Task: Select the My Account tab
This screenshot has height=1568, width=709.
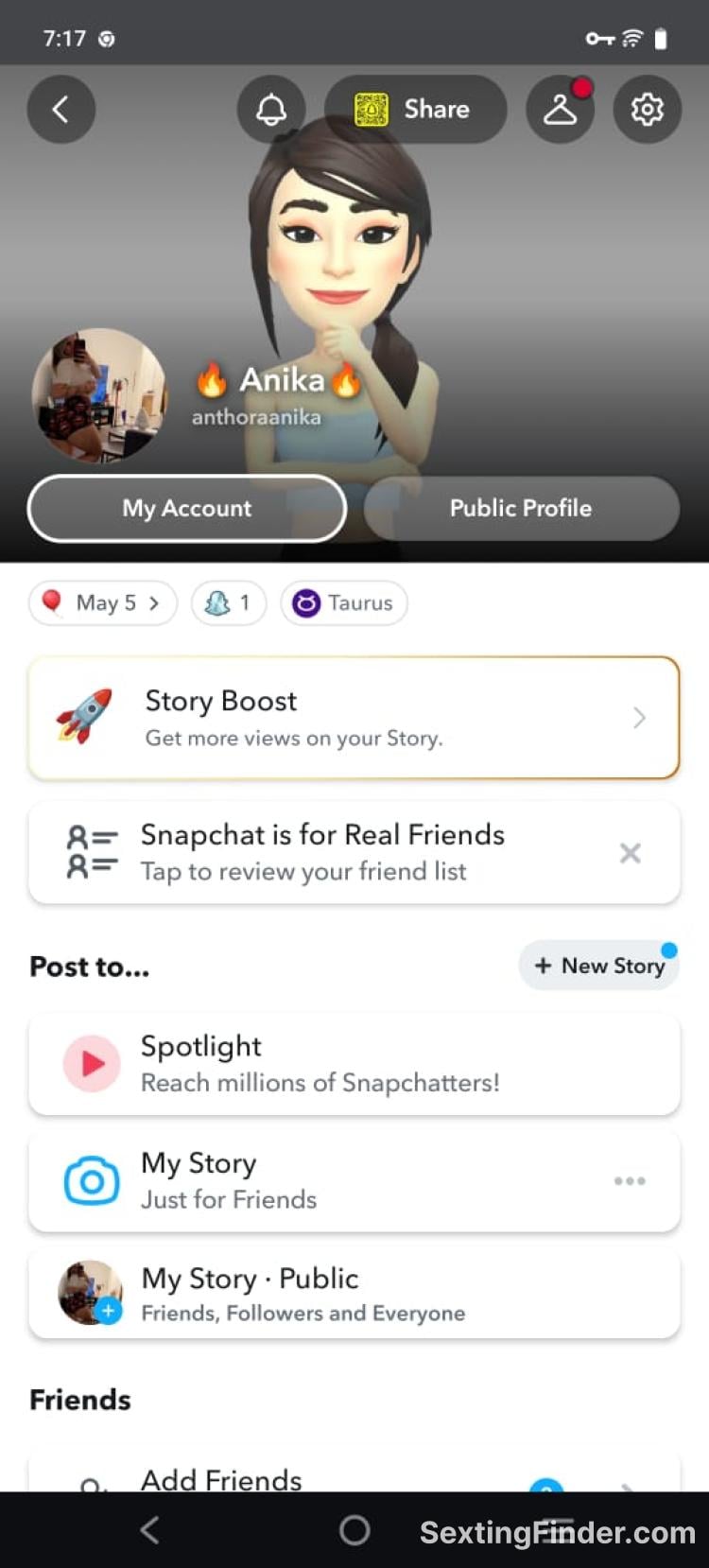Action: (x=187, y=509)
